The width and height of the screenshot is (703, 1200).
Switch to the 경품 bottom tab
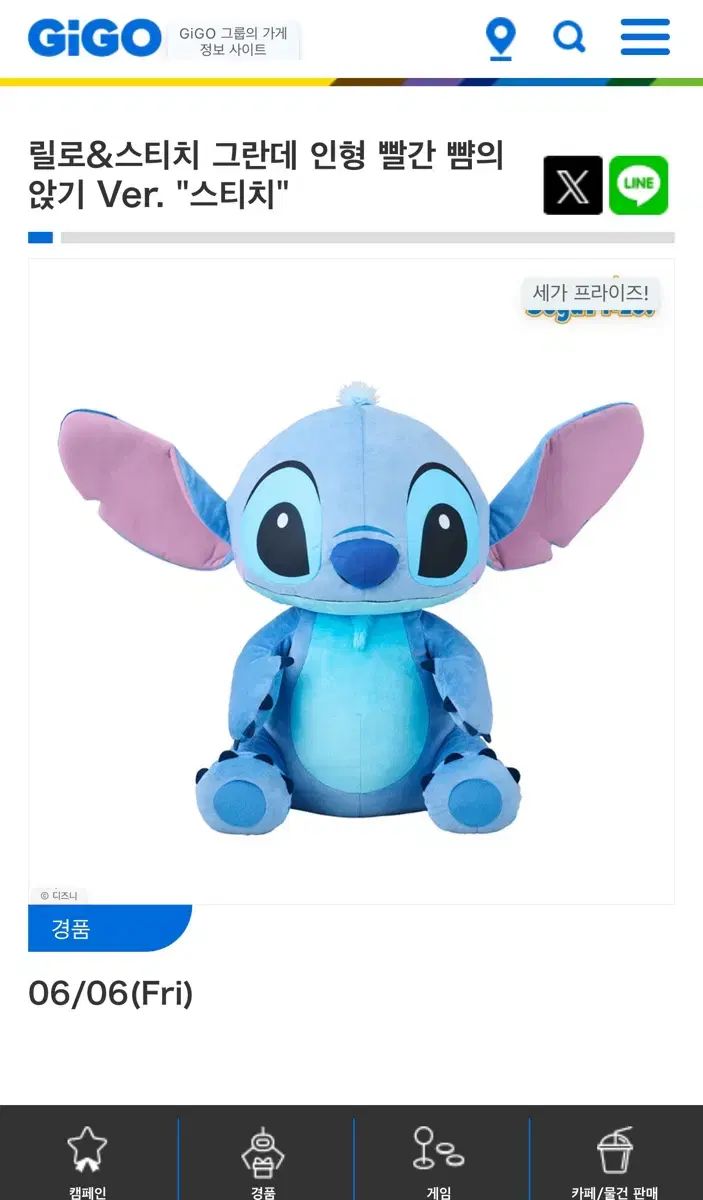(264, 1160)
